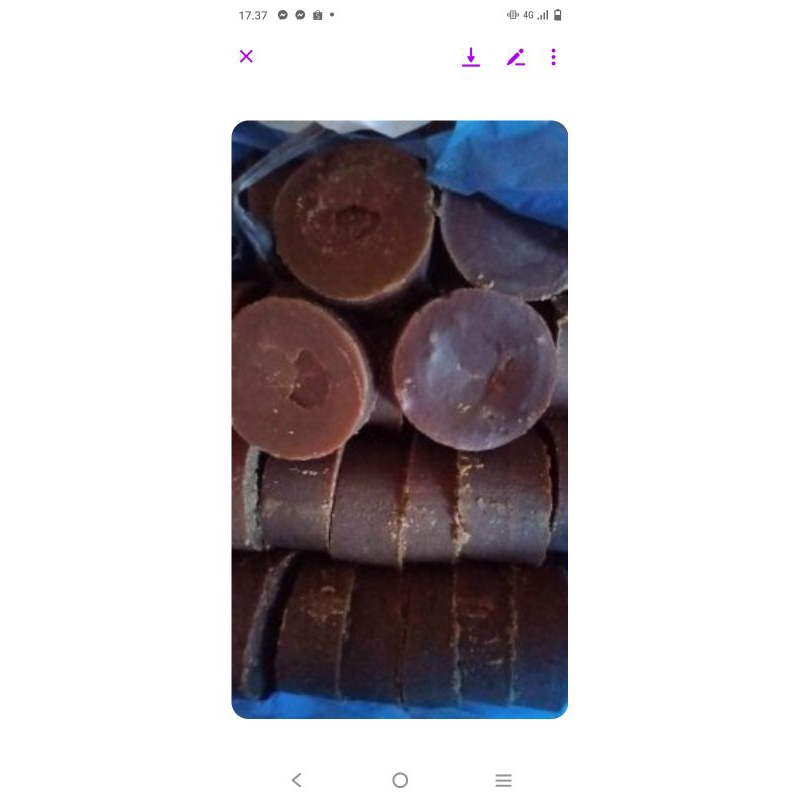Image resolution: width=800 pixels, height=800 pixels.
Task: Show recent apps
Action: (504, 780)
